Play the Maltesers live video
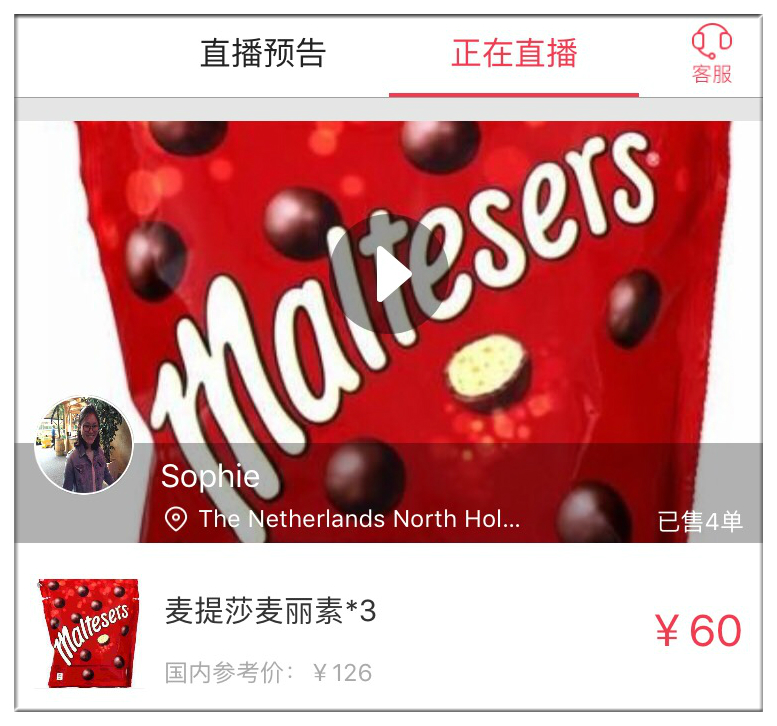The width and height of the screenshot is (777, 726). coord(390,274)
